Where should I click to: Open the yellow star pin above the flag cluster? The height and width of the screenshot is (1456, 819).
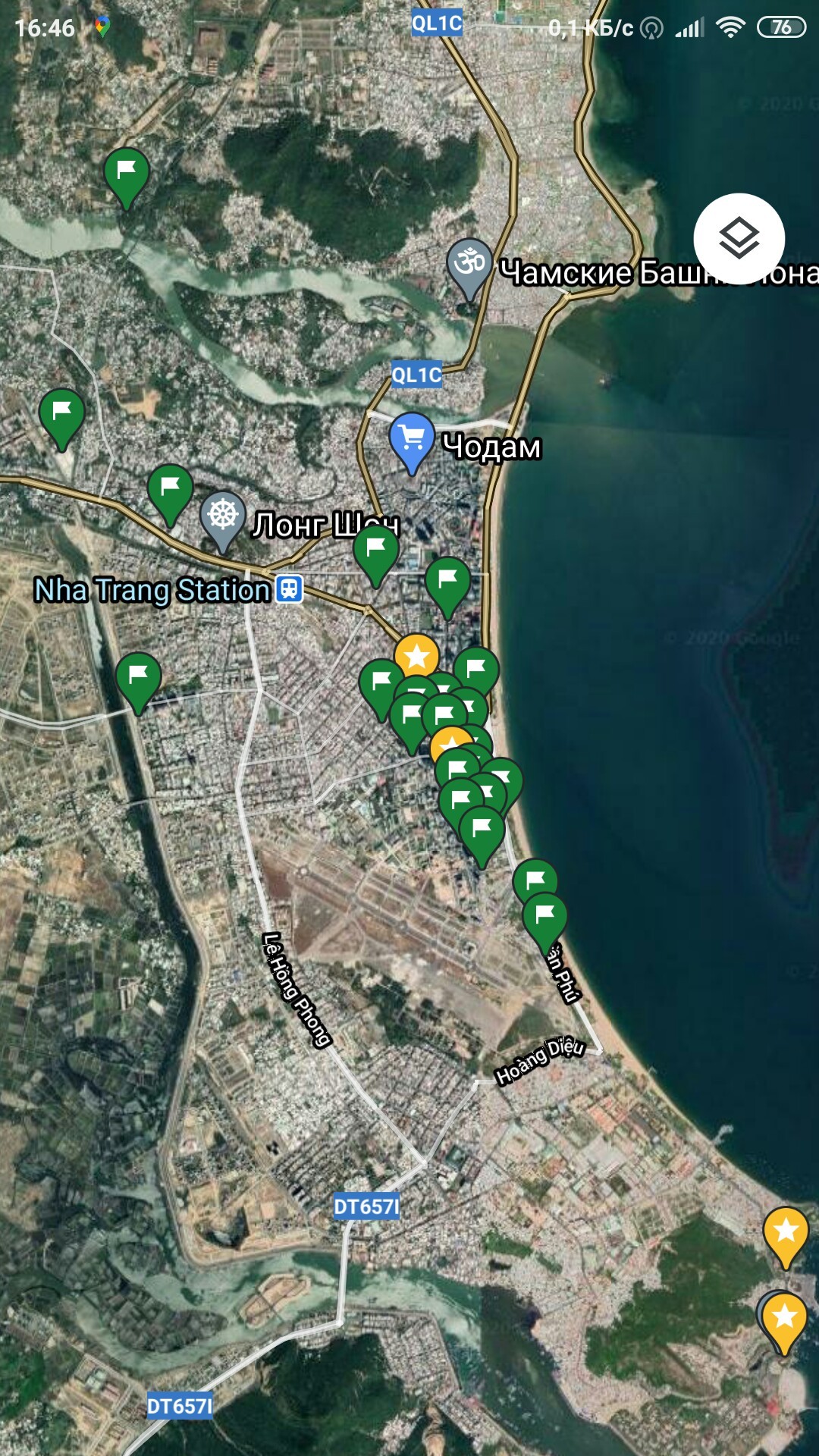click(416, 655)
